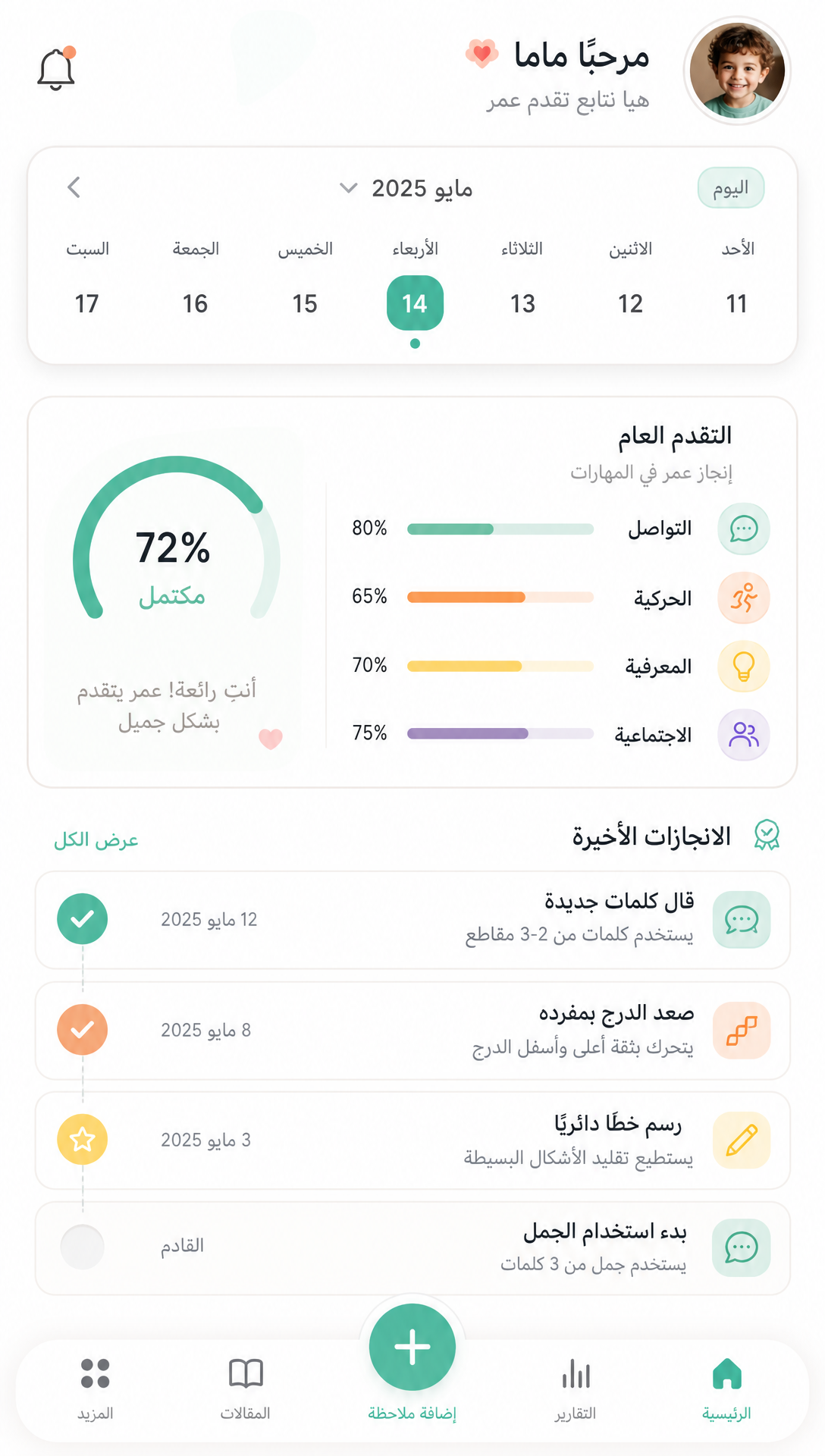The image size is (825, 1456).
Task: Expand the مايو 2025 month dropdown
Action: [406, 188]
